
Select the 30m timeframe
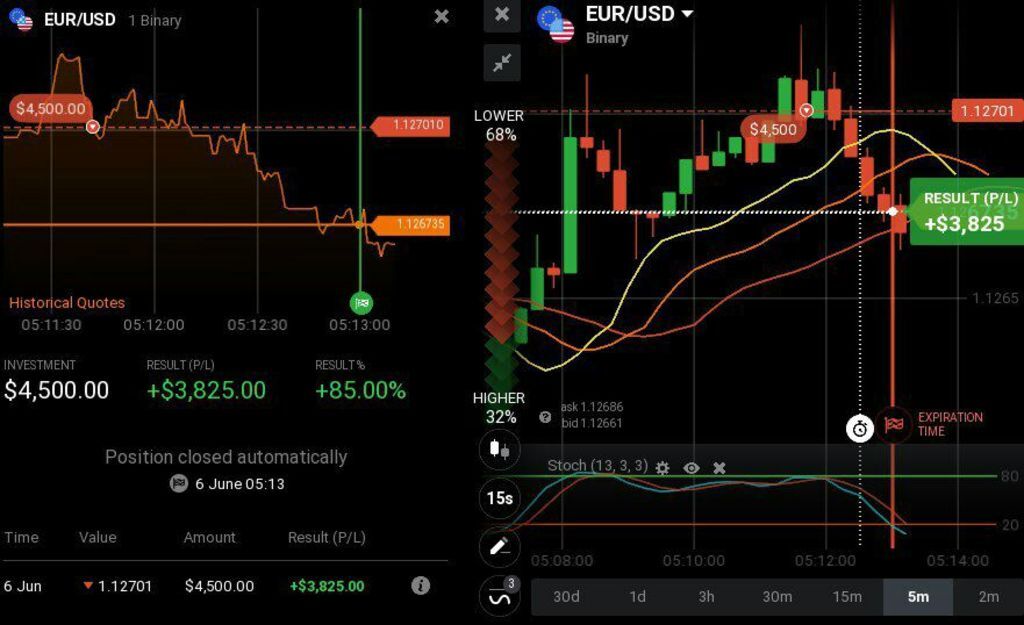click(777, 597)
